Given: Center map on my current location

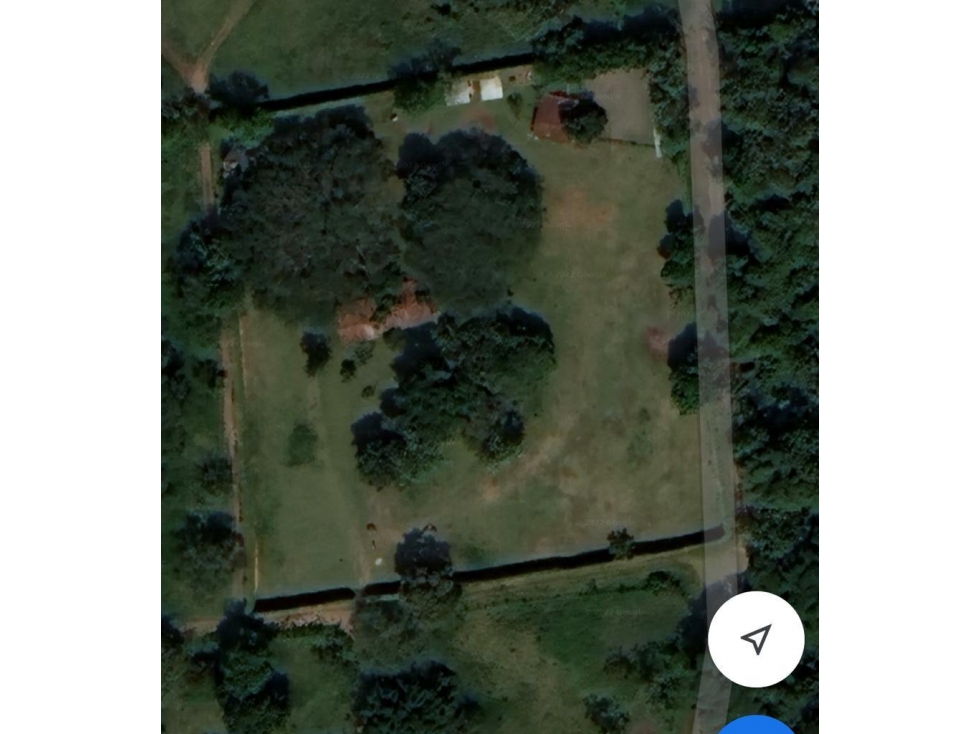Looking at the screenshot, I should pos(756,639).
